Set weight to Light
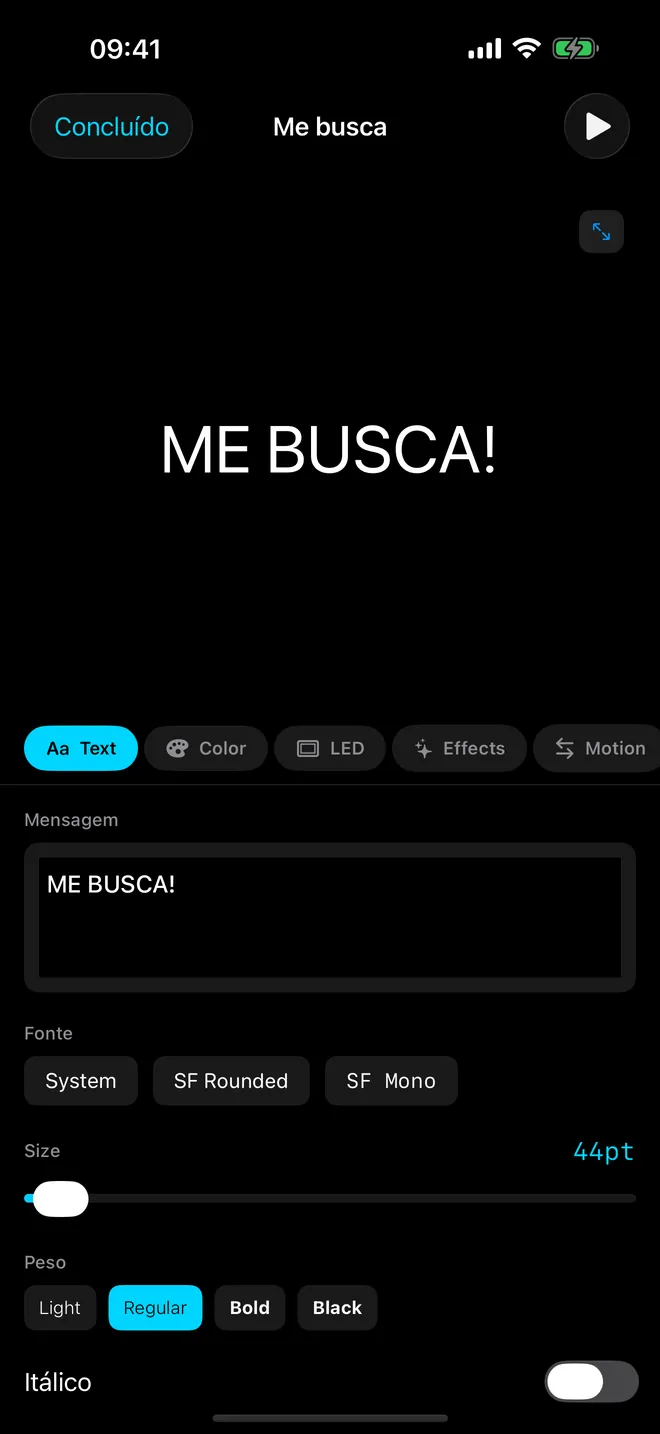 pyautogui.click(x=60, y=1308)
